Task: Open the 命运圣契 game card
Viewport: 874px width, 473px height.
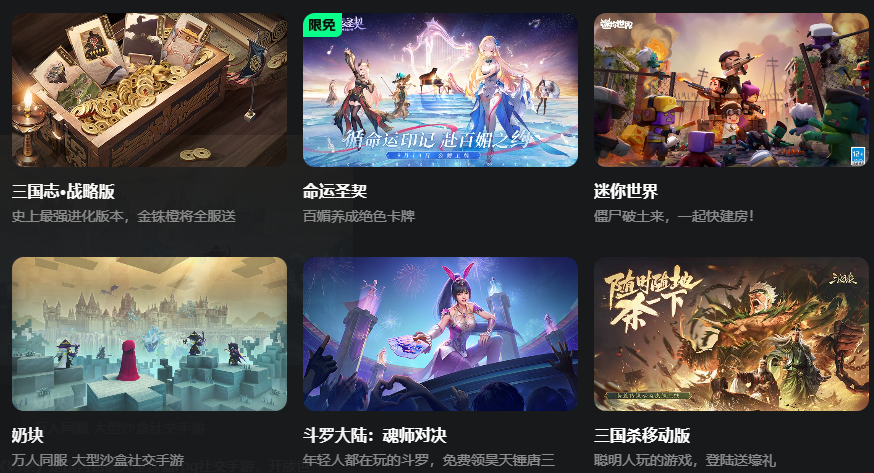Action: 440,90
